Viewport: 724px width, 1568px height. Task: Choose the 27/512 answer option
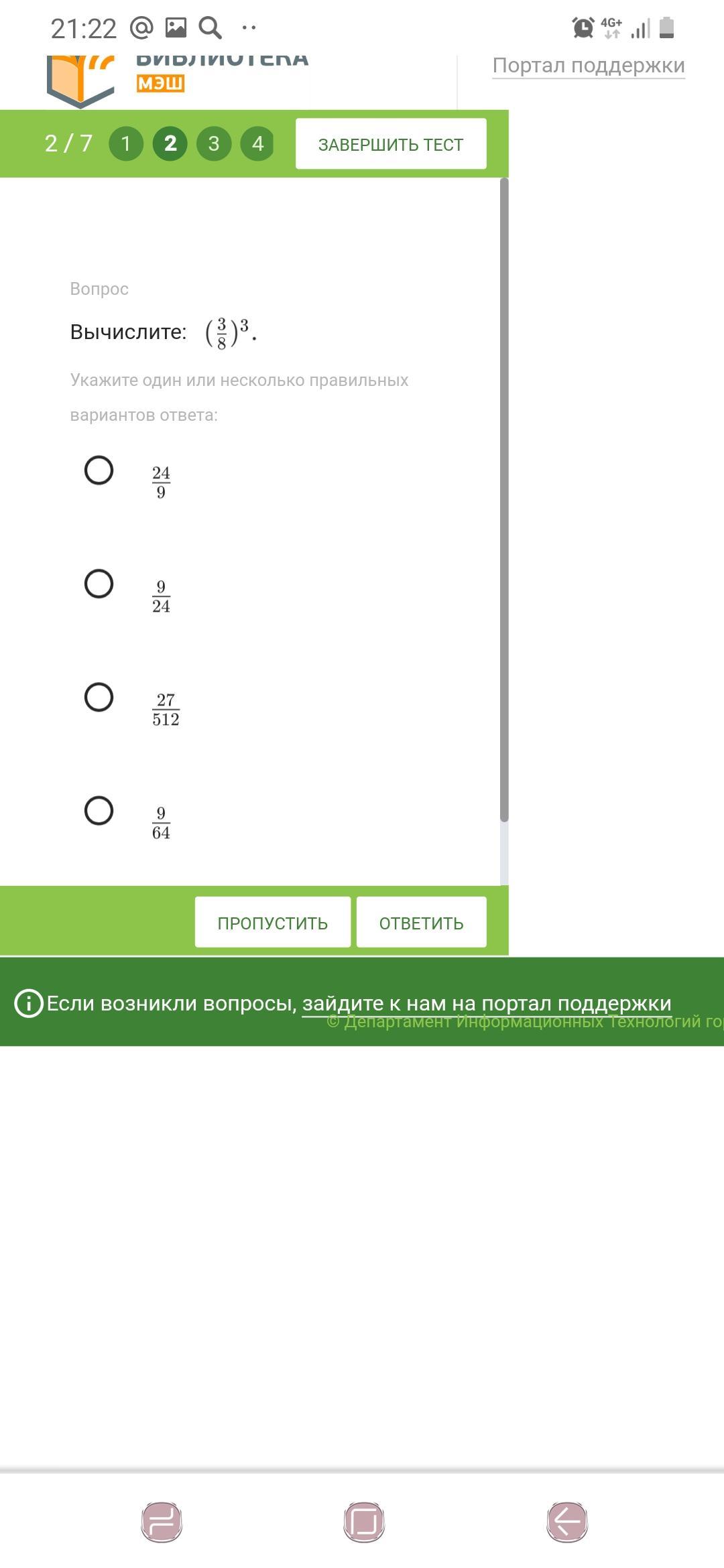pos(99,697)
